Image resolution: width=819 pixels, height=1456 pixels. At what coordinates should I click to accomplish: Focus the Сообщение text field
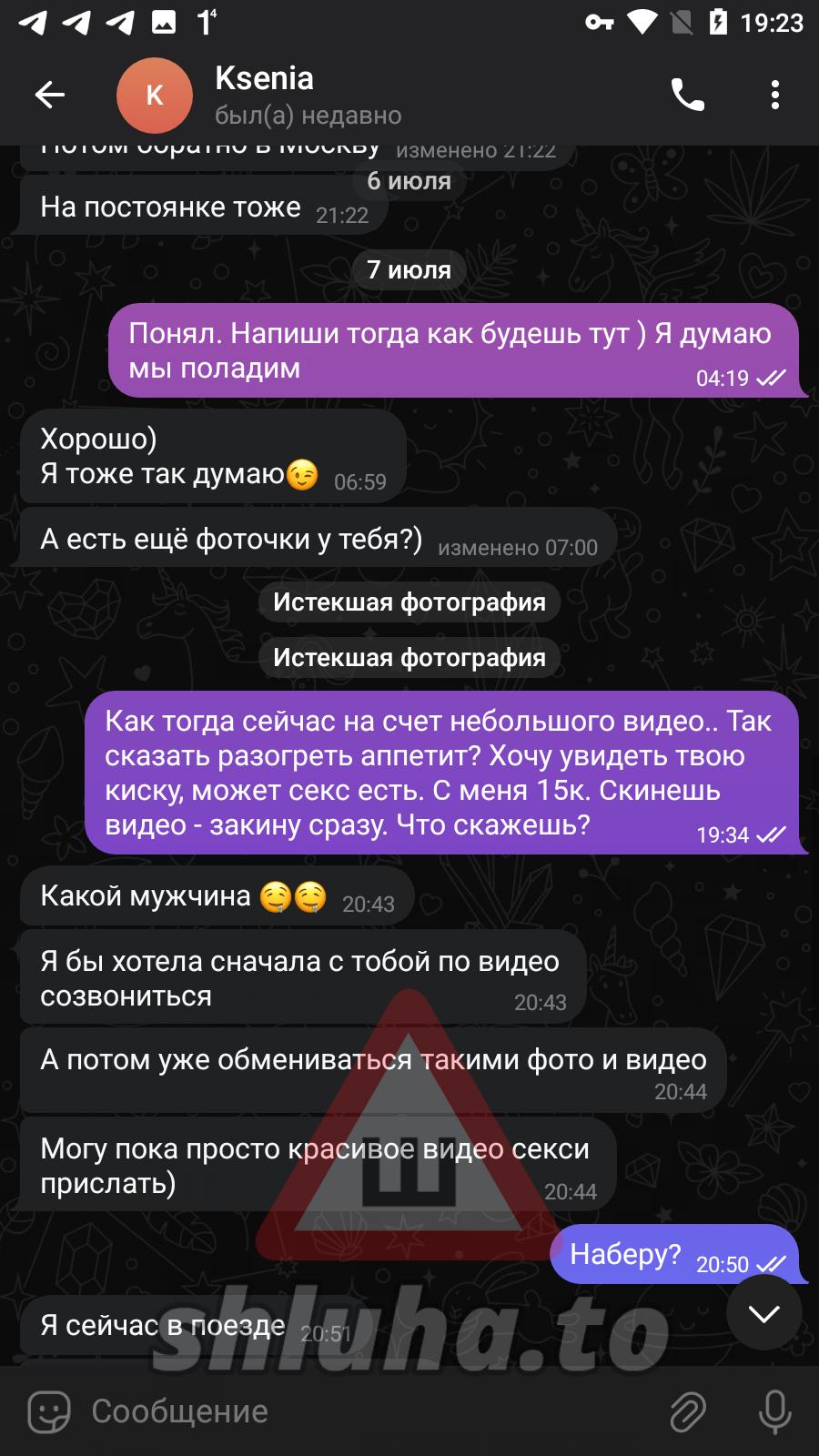click(x=364, y=1411)
